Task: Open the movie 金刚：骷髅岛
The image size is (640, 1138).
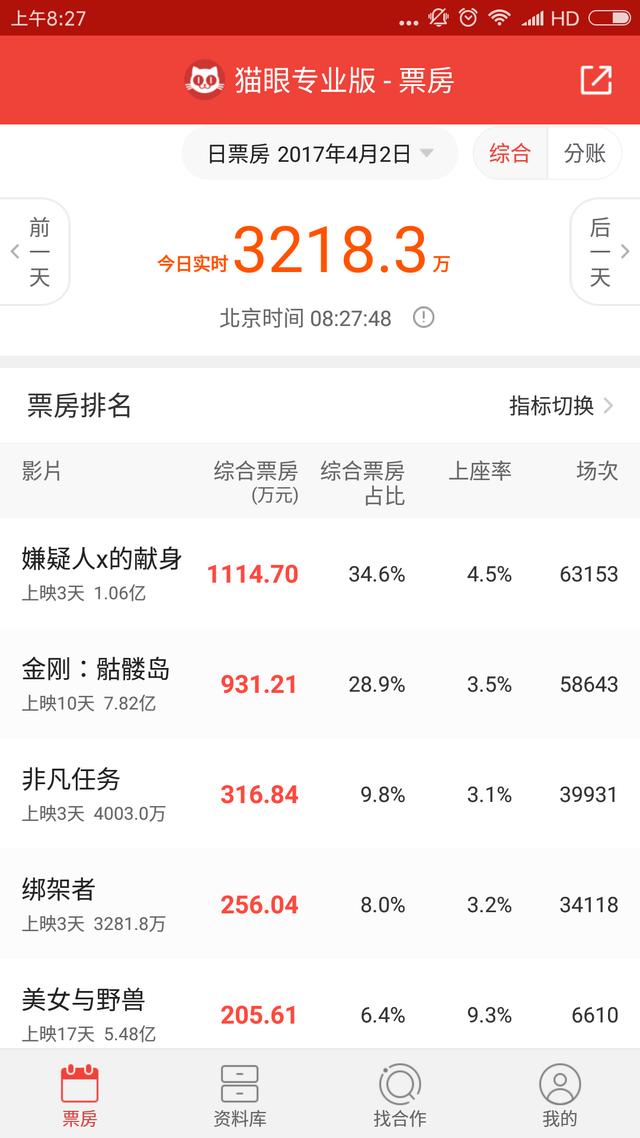Action: click(x=320, y=684)
